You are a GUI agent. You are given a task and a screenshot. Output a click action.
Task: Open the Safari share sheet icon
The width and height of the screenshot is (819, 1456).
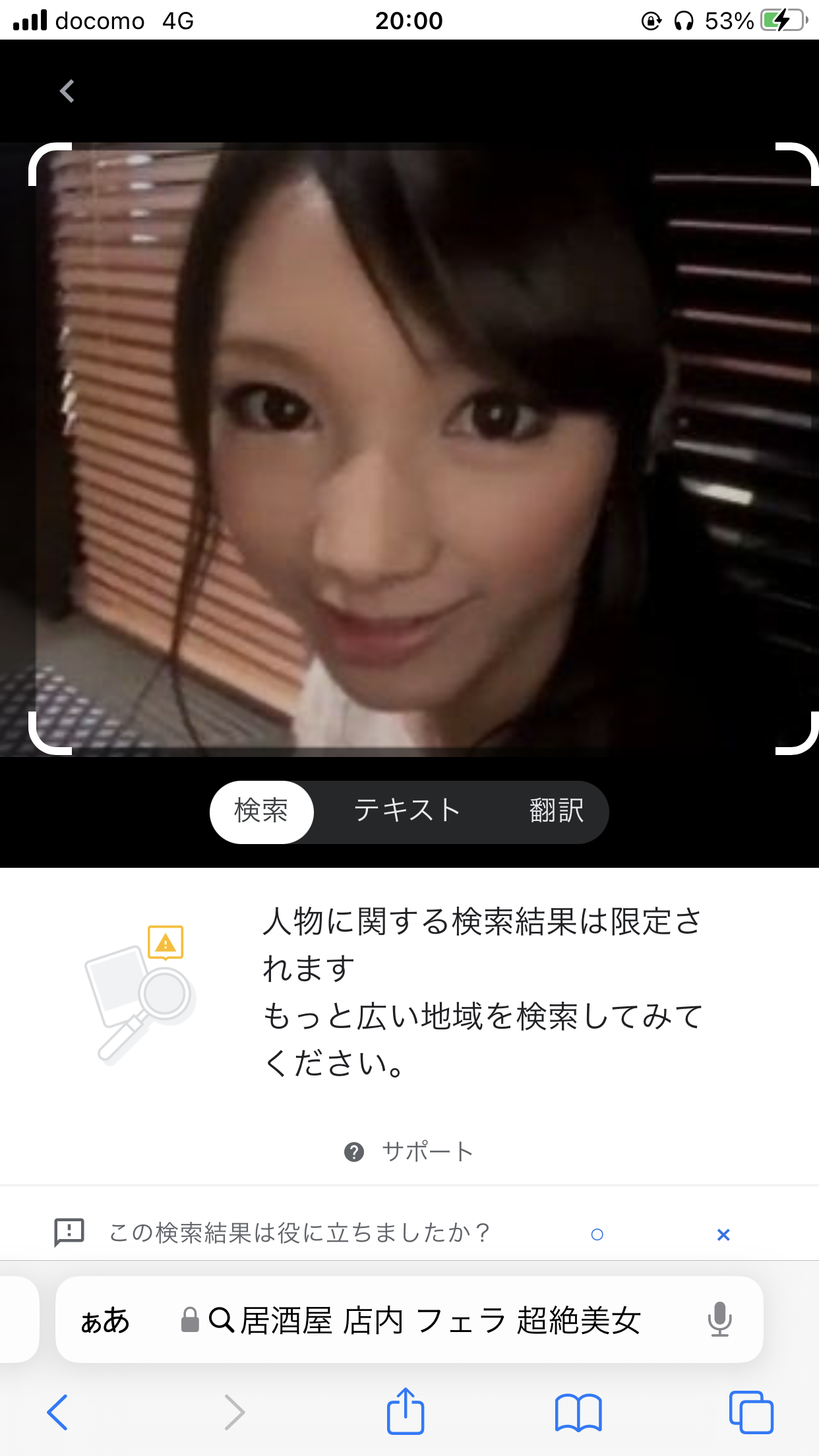(x=406, y=1411)
